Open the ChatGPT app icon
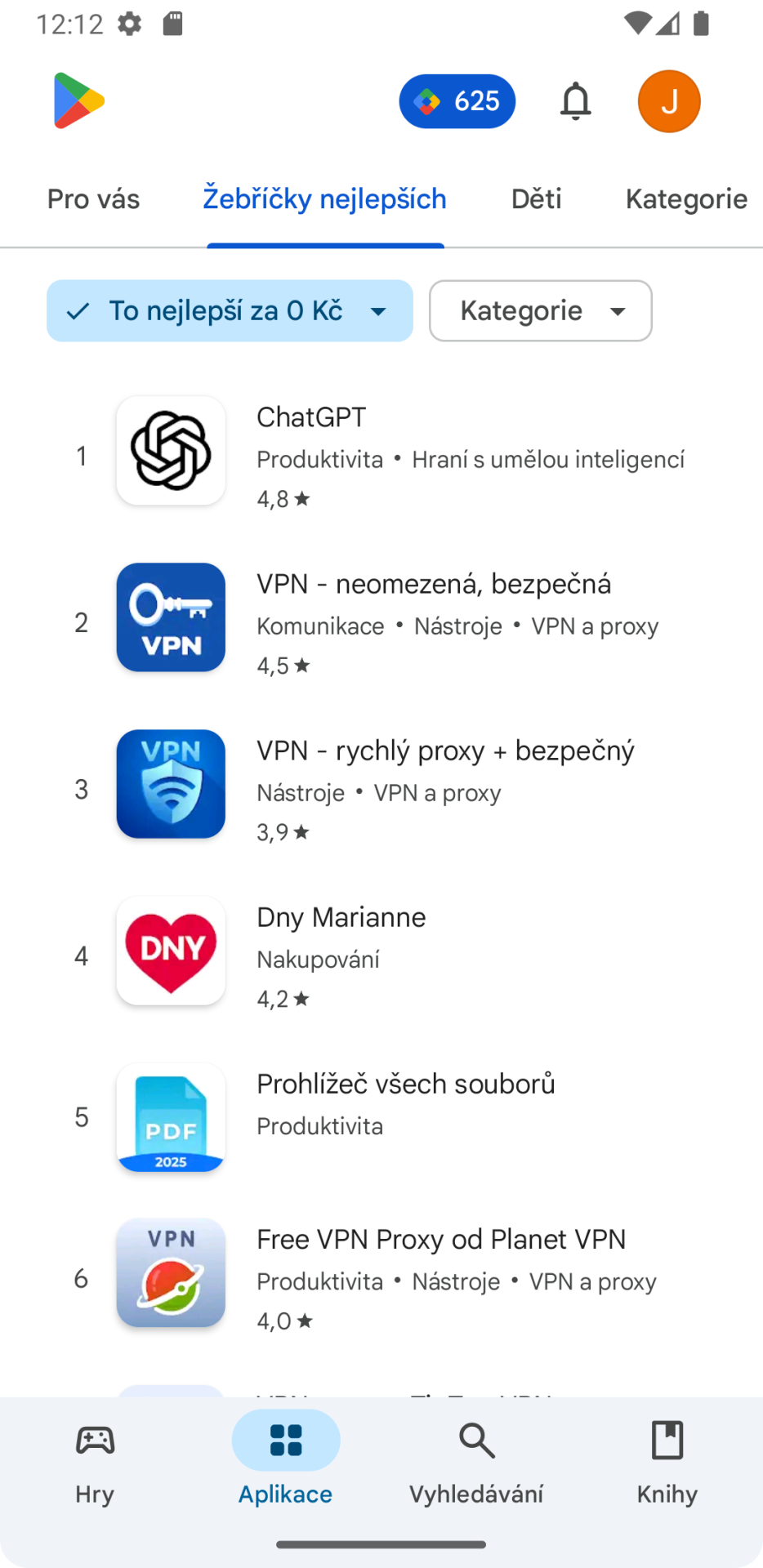The image size is (763, 1568). coord(170,450)
